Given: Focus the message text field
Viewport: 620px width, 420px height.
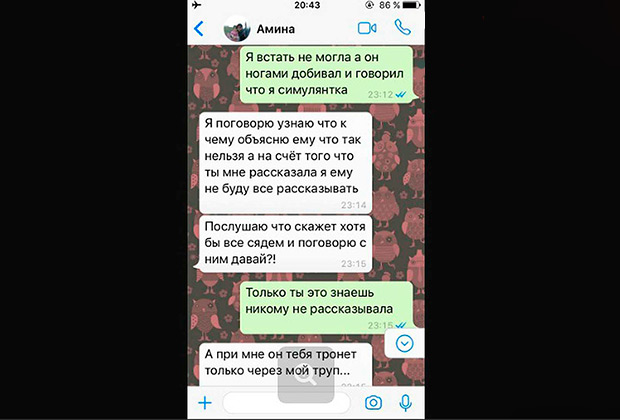Looking at the screenshot, I should point(285,402).
